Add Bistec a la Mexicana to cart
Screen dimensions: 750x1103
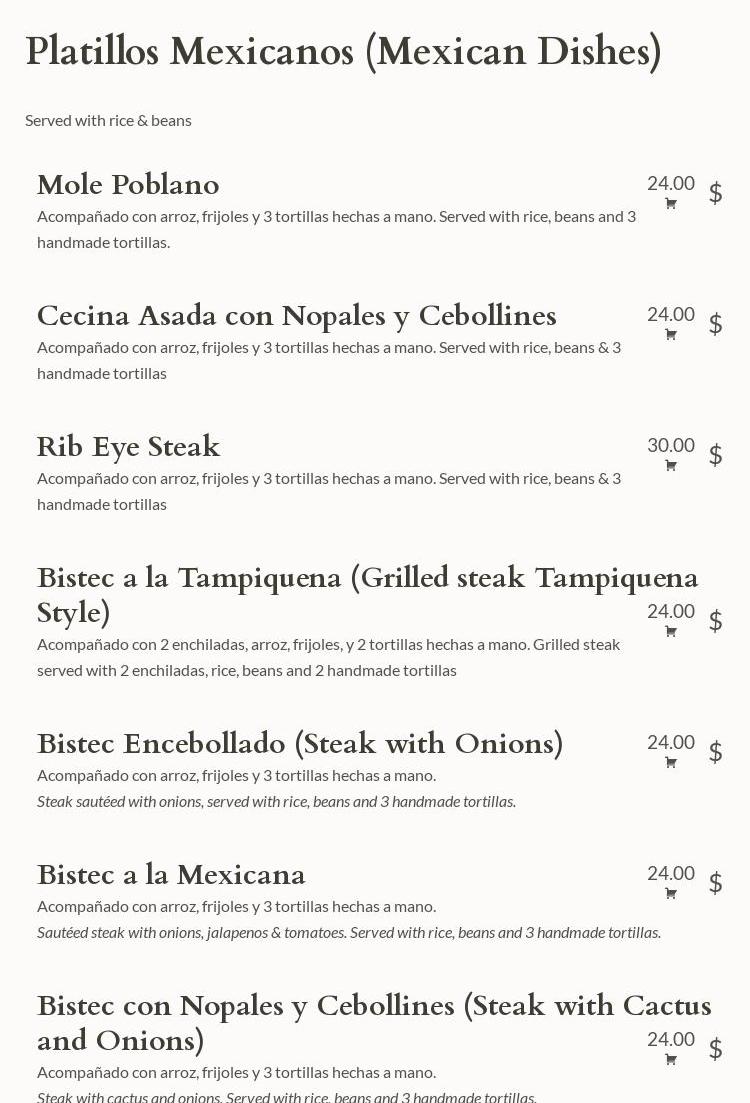671,894
